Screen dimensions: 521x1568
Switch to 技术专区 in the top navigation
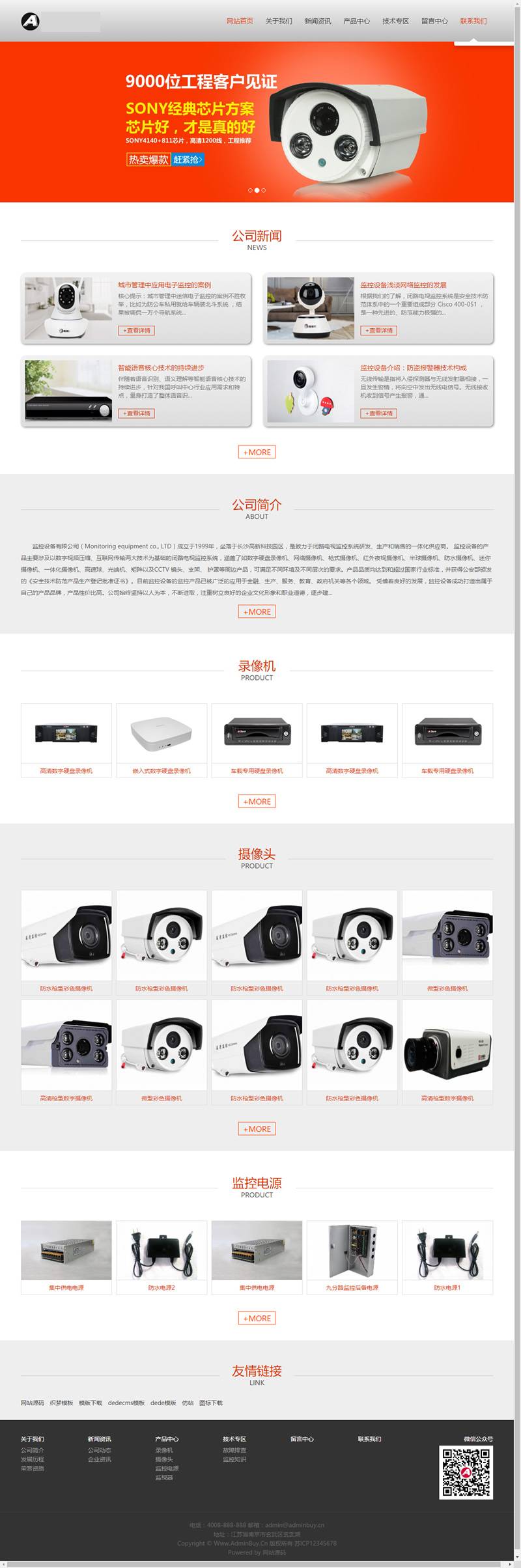pyautogui.click(x=395, y=21)
